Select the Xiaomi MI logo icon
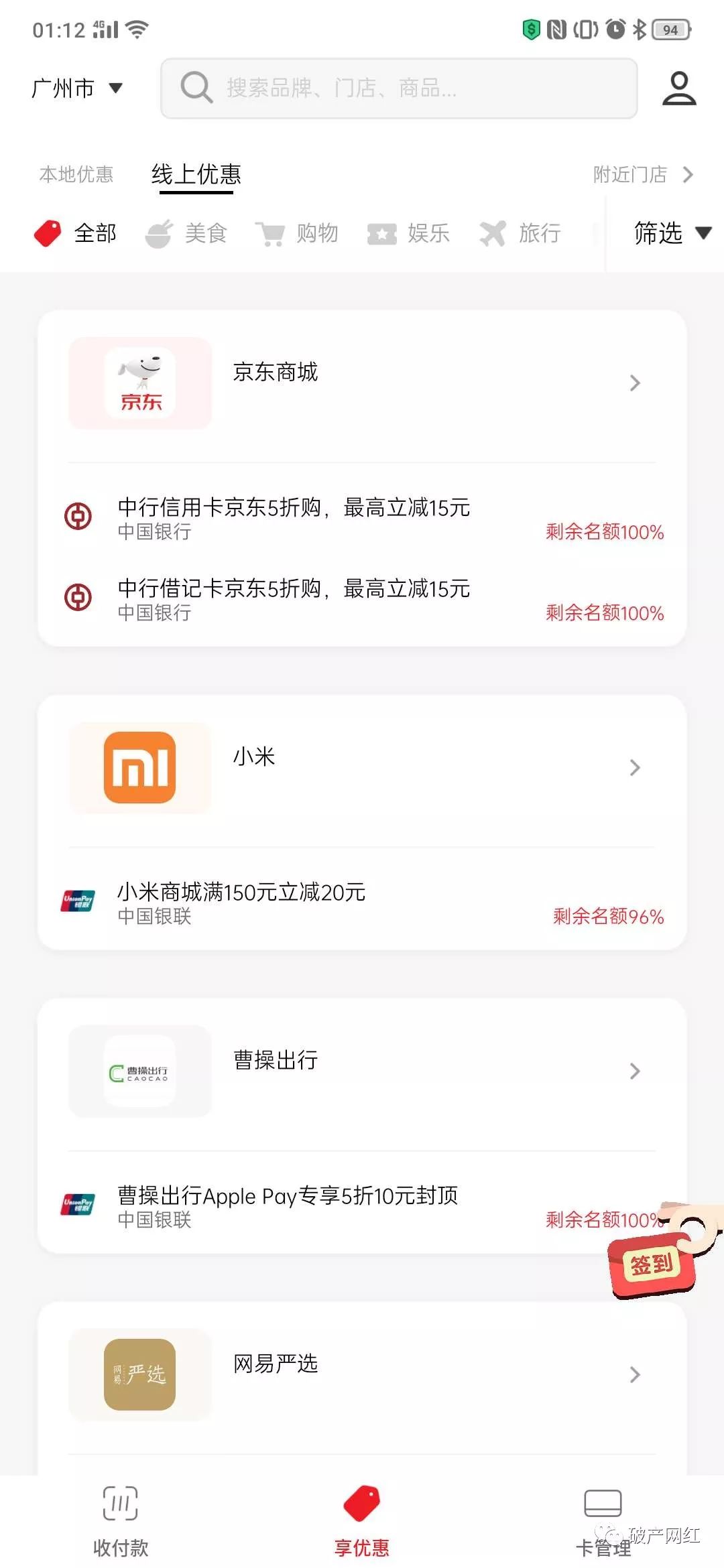 139,769
